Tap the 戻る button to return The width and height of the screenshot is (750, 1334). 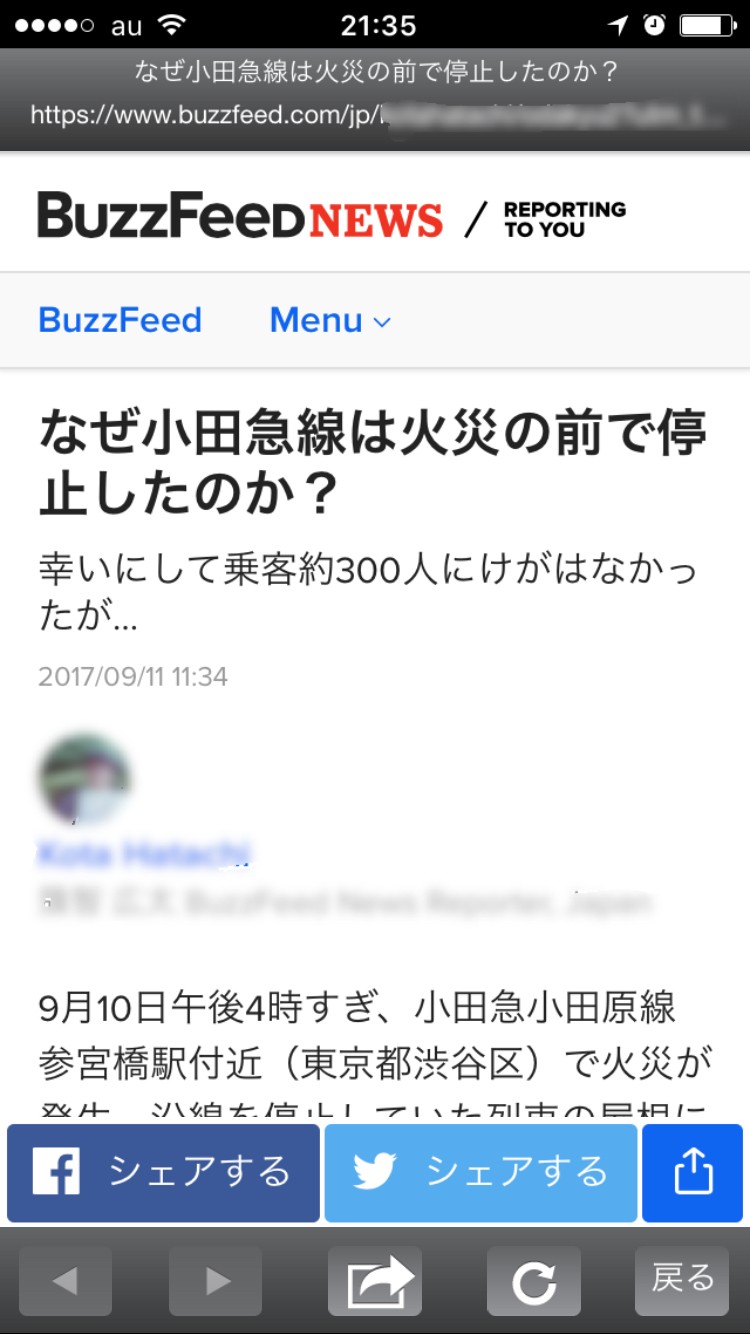coord(683,1280)
